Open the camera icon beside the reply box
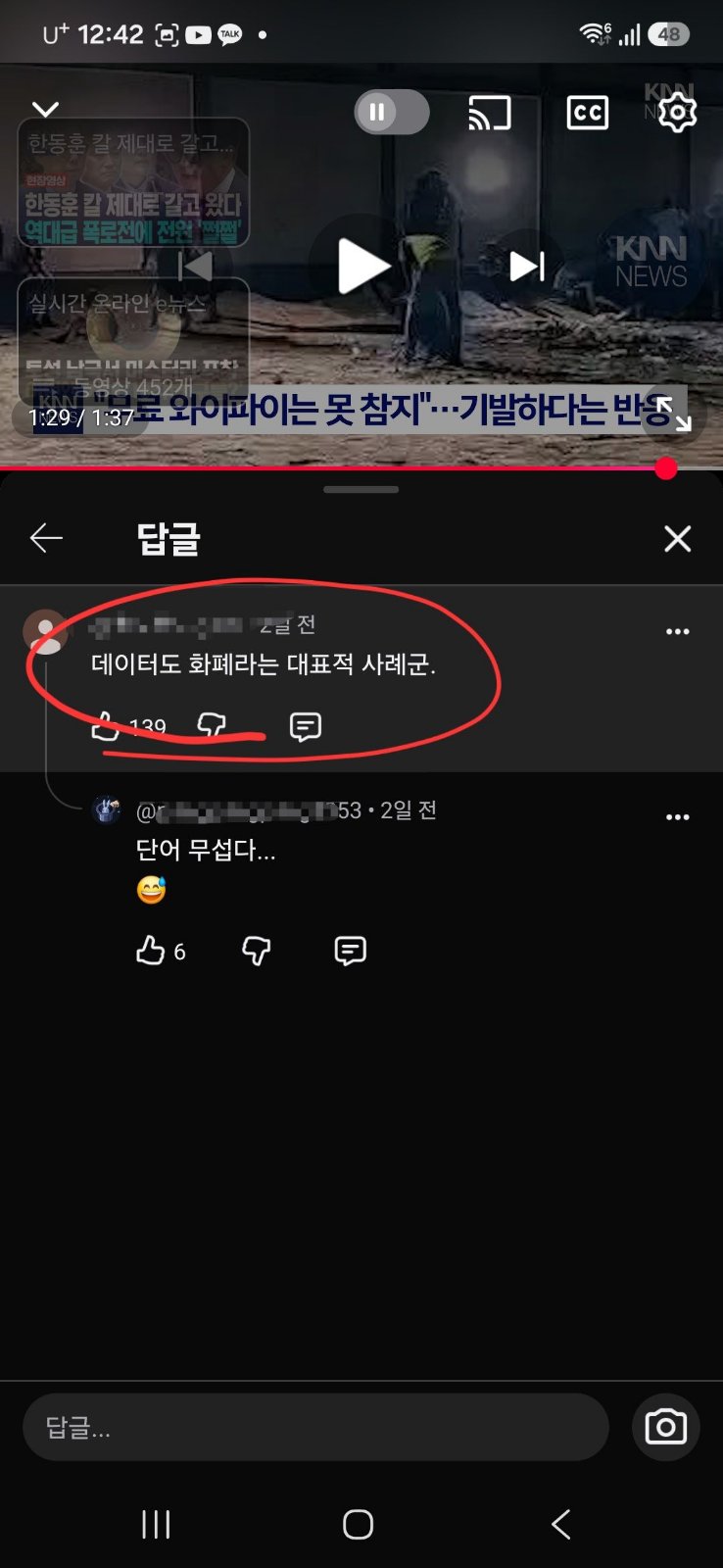 (666, 1427)
